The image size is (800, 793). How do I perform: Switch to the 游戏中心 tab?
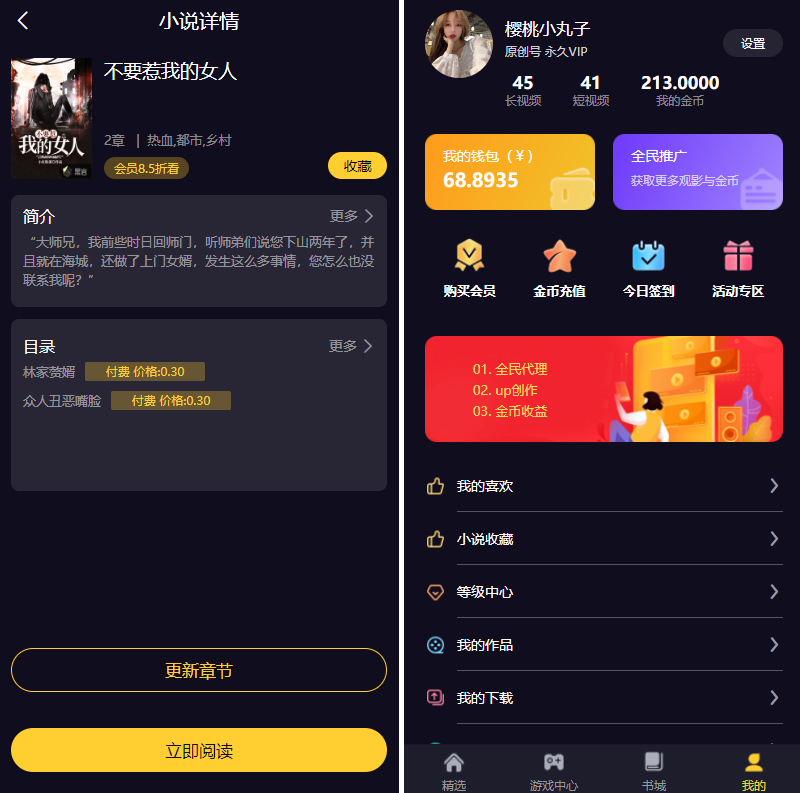pyautogui.click(x=553, y=770)
